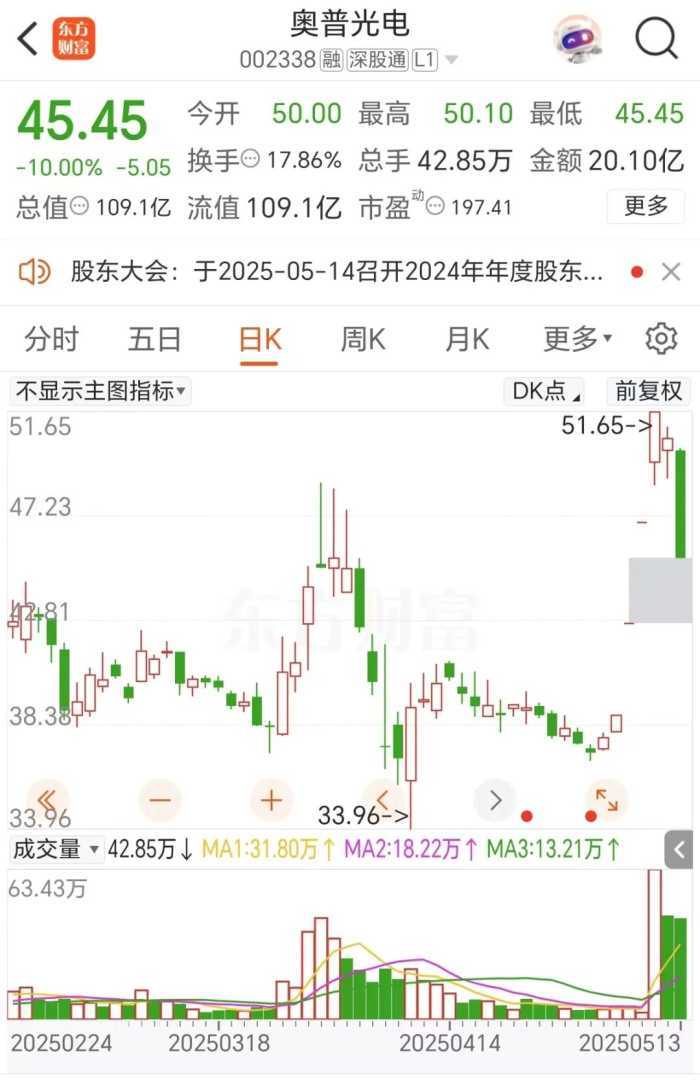Select the 日K chart tab
Viewport: 700px width, 1080px height.
coord(259,339)
